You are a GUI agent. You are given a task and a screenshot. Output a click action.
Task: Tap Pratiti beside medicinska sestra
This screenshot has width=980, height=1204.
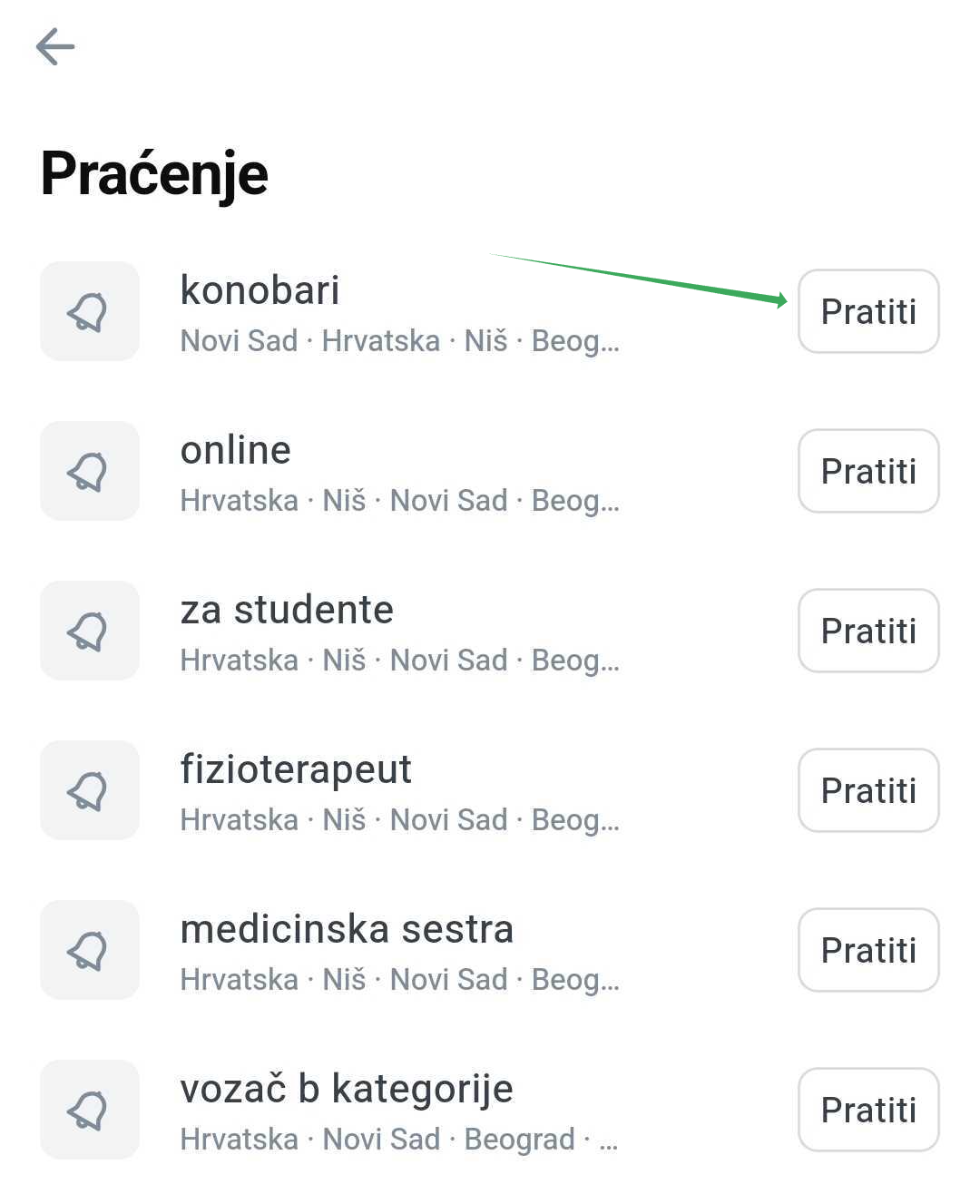coord(867,950)
